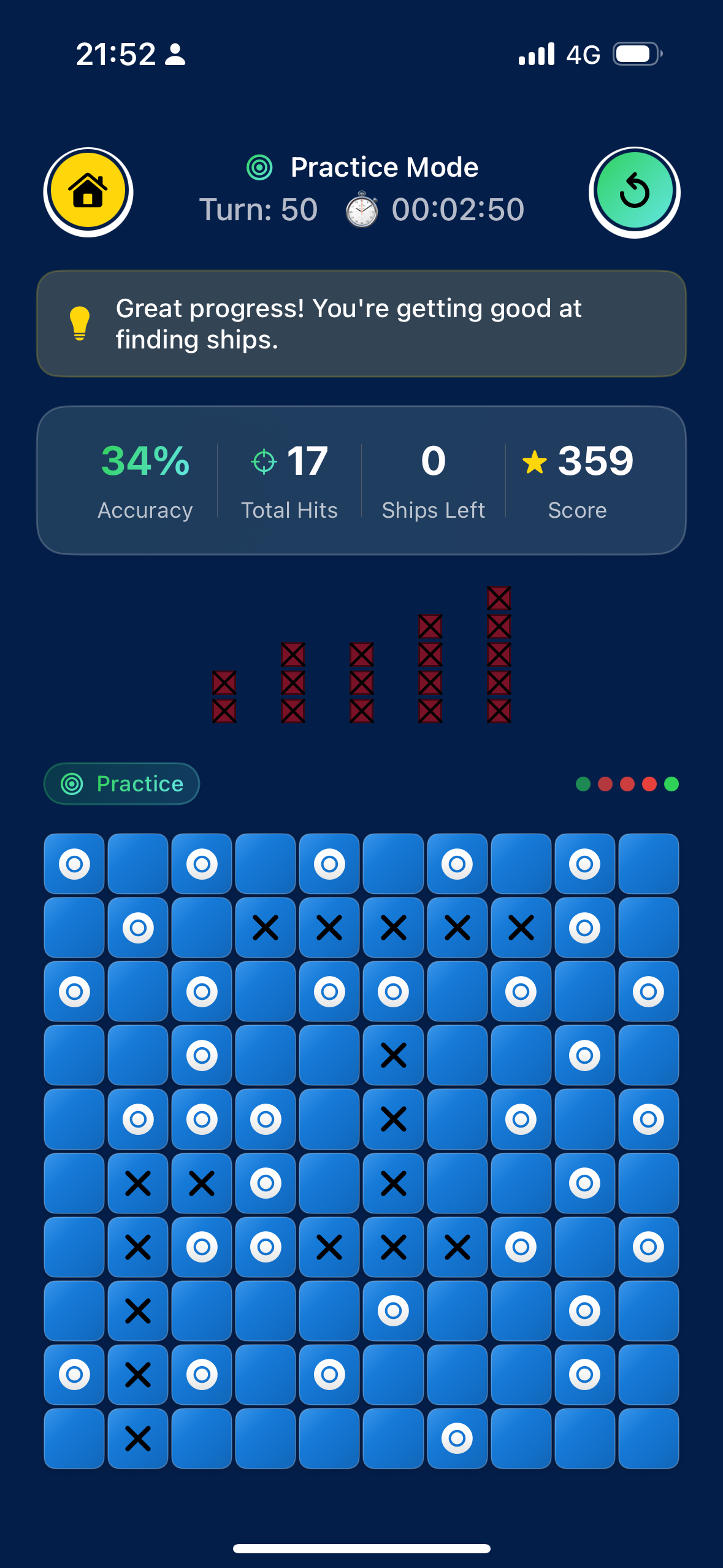Viewport: 723px width, 1568px height.
Task: Click the target icon beside Practice Mode title
Action: click(259, 166)
